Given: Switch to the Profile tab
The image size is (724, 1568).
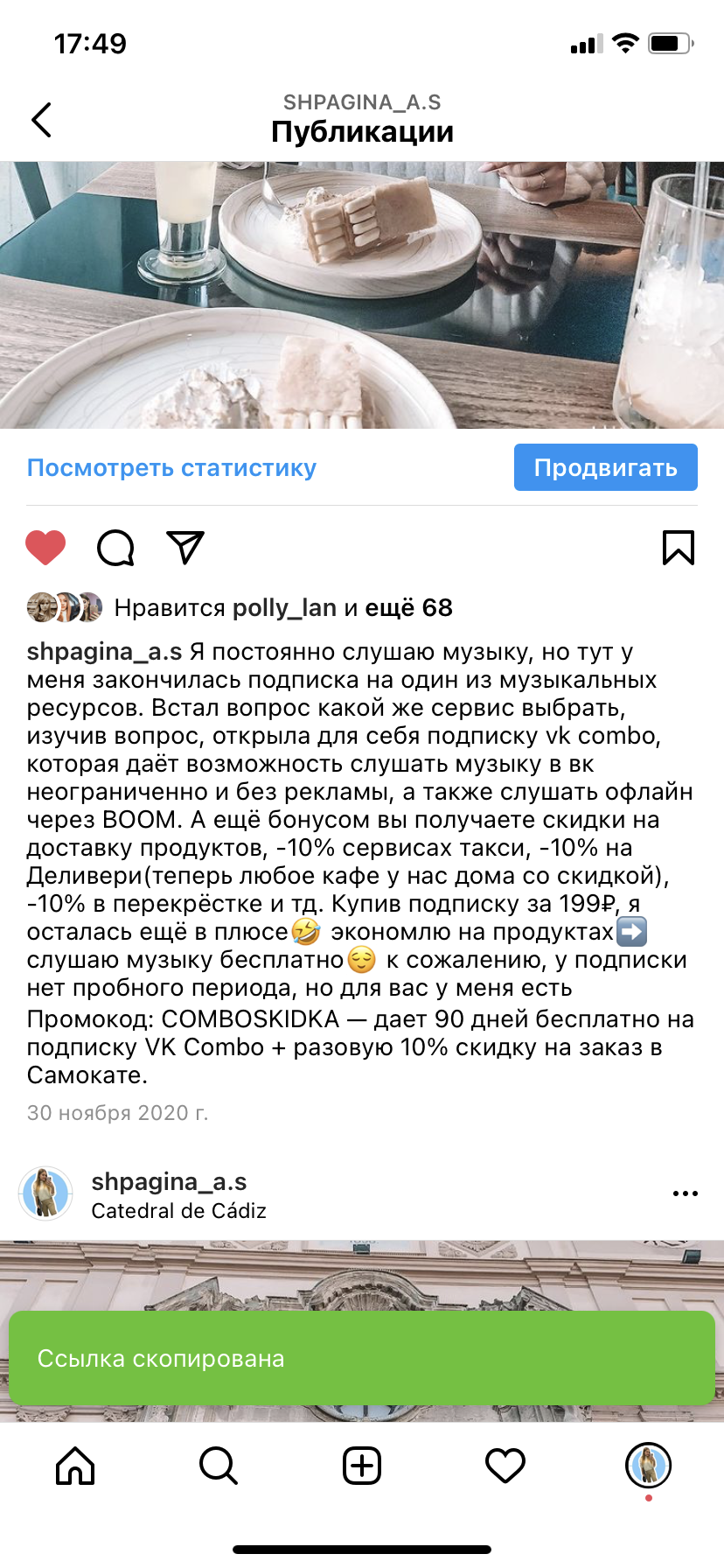Looking at the screenshot, I should tap(648, 1466).
